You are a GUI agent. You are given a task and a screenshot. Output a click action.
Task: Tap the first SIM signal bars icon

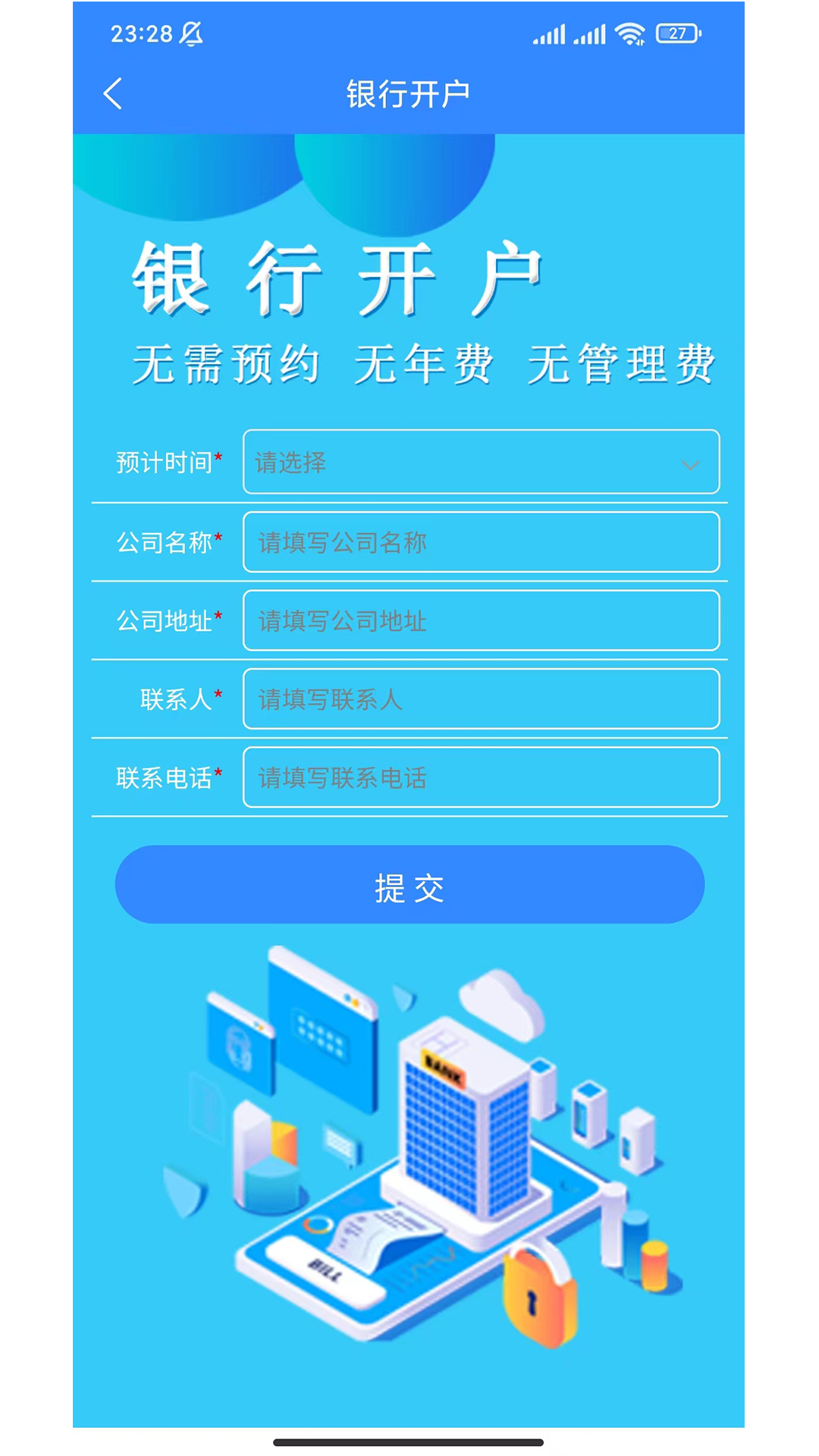click(x=549, y=34)
